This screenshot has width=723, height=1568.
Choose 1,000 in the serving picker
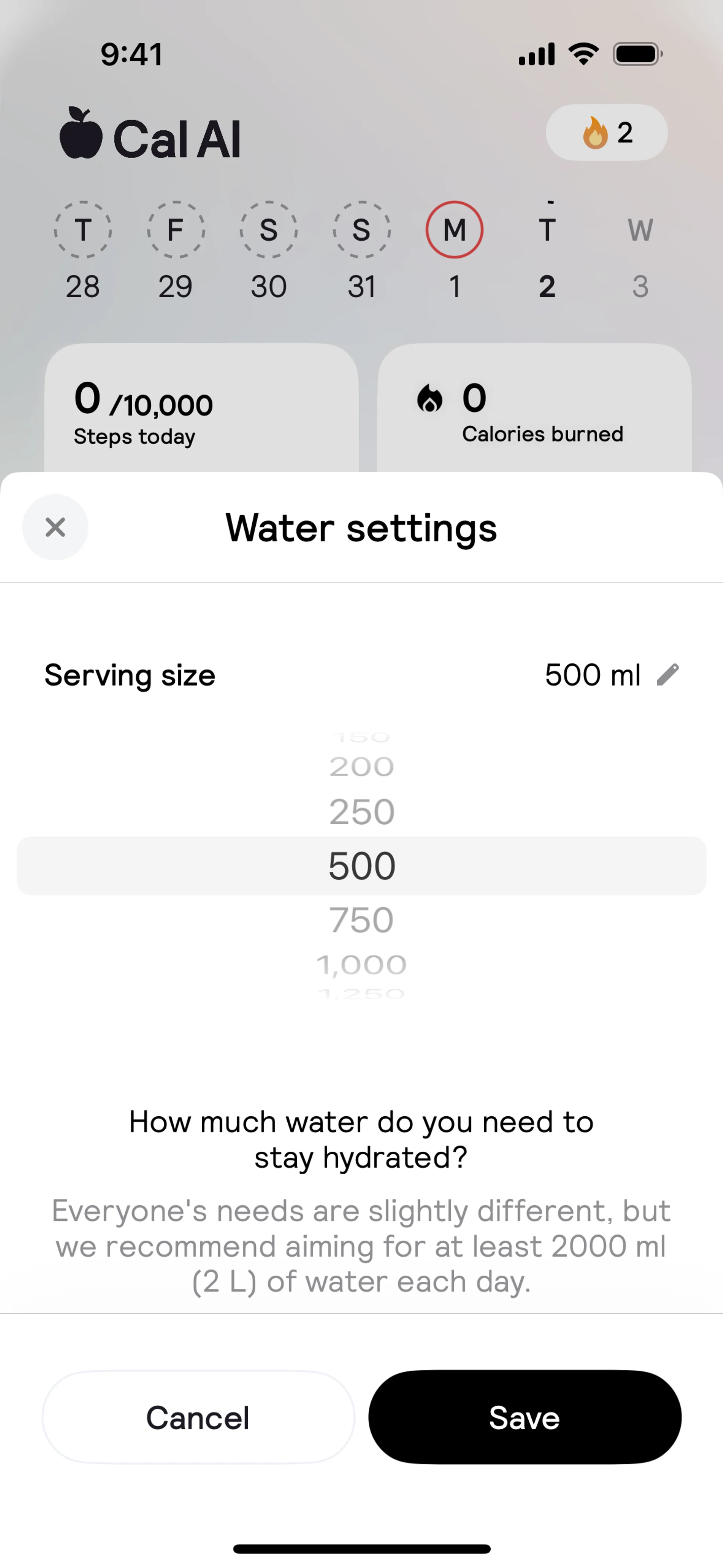point(361,965)
